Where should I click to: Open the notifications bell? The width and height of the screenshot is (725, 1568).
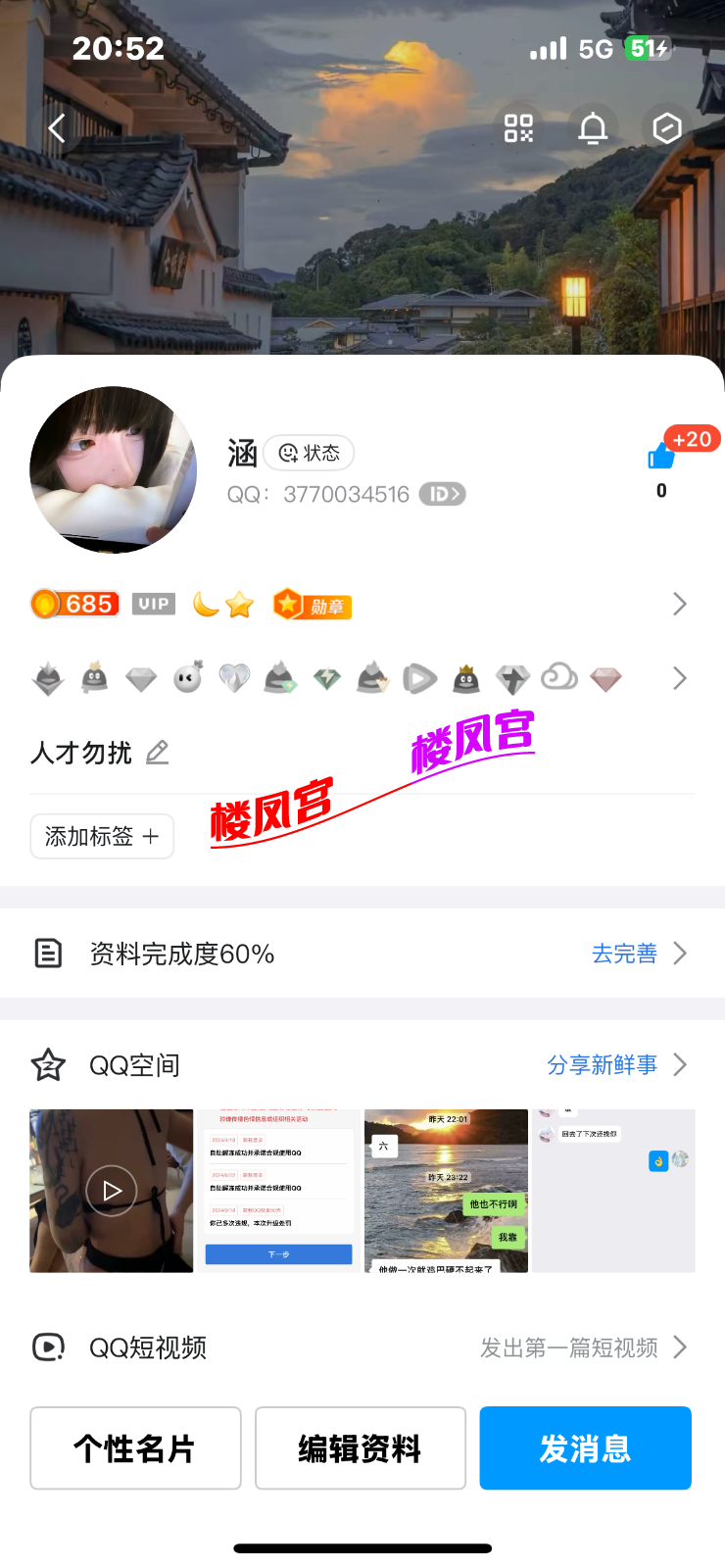(x=593, y=127)
